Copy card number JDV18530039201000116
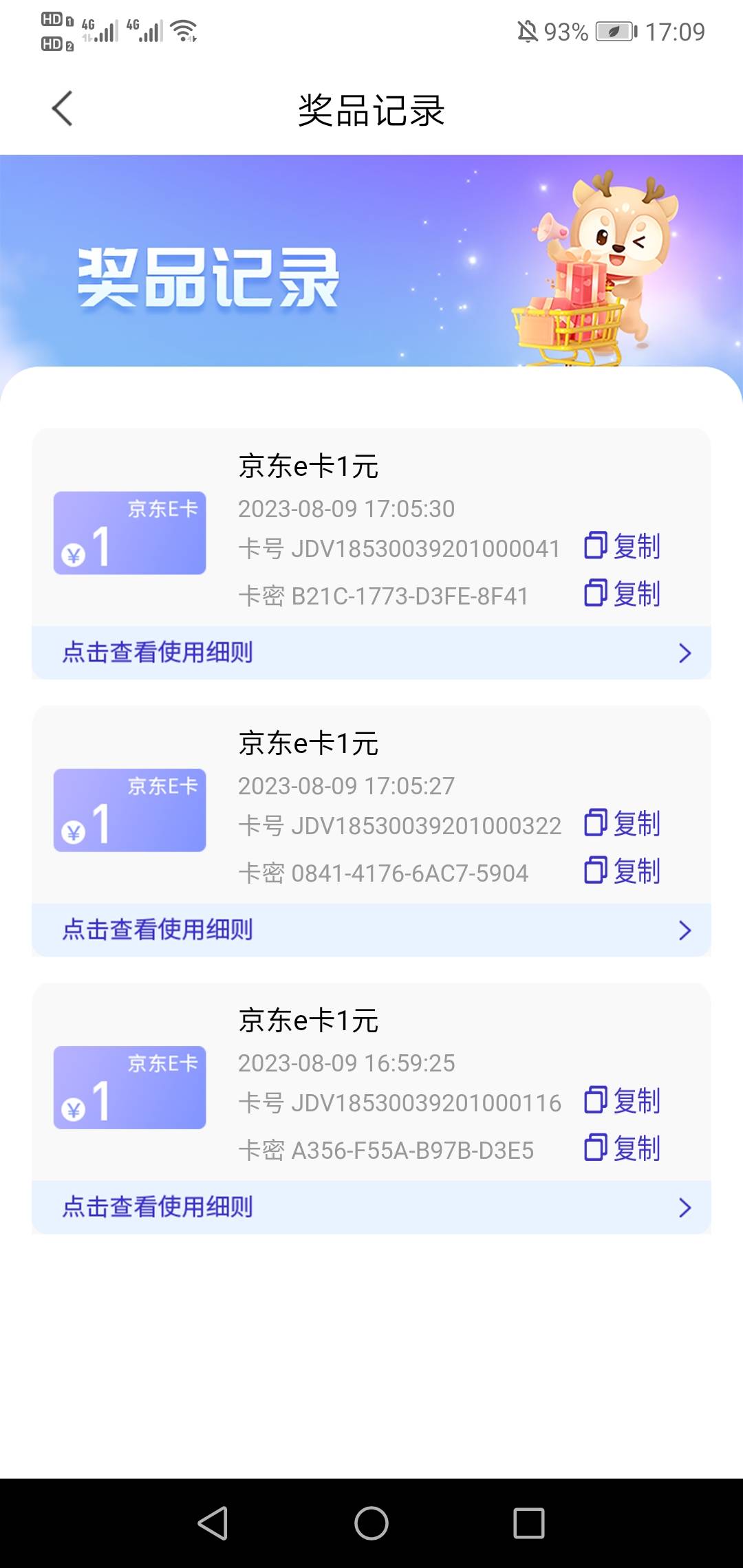 tap(622, 1101)
